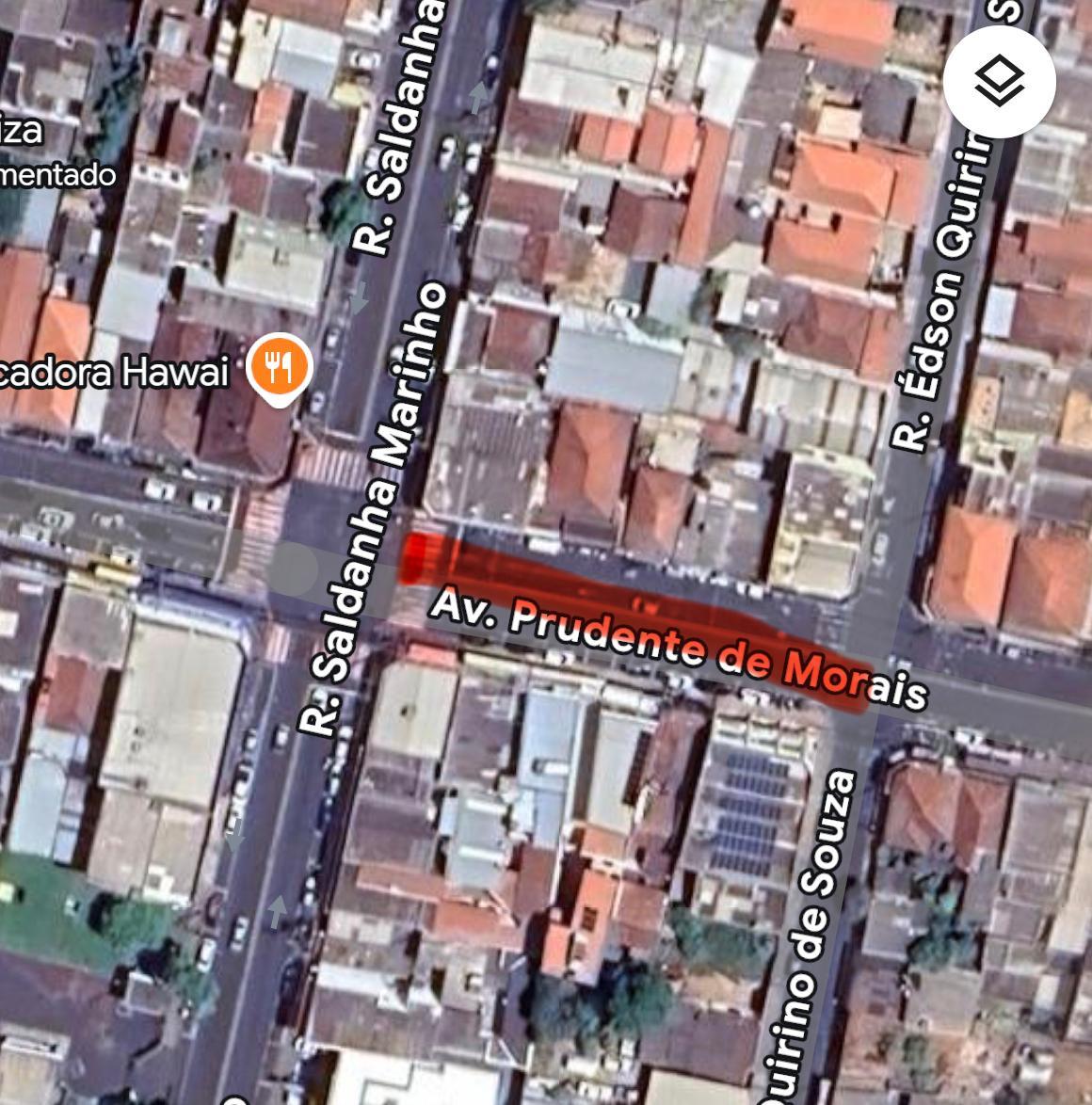Viewport: 1092px width, 1105px height.
Task: Open the map layers button
Action: point(999,82)
